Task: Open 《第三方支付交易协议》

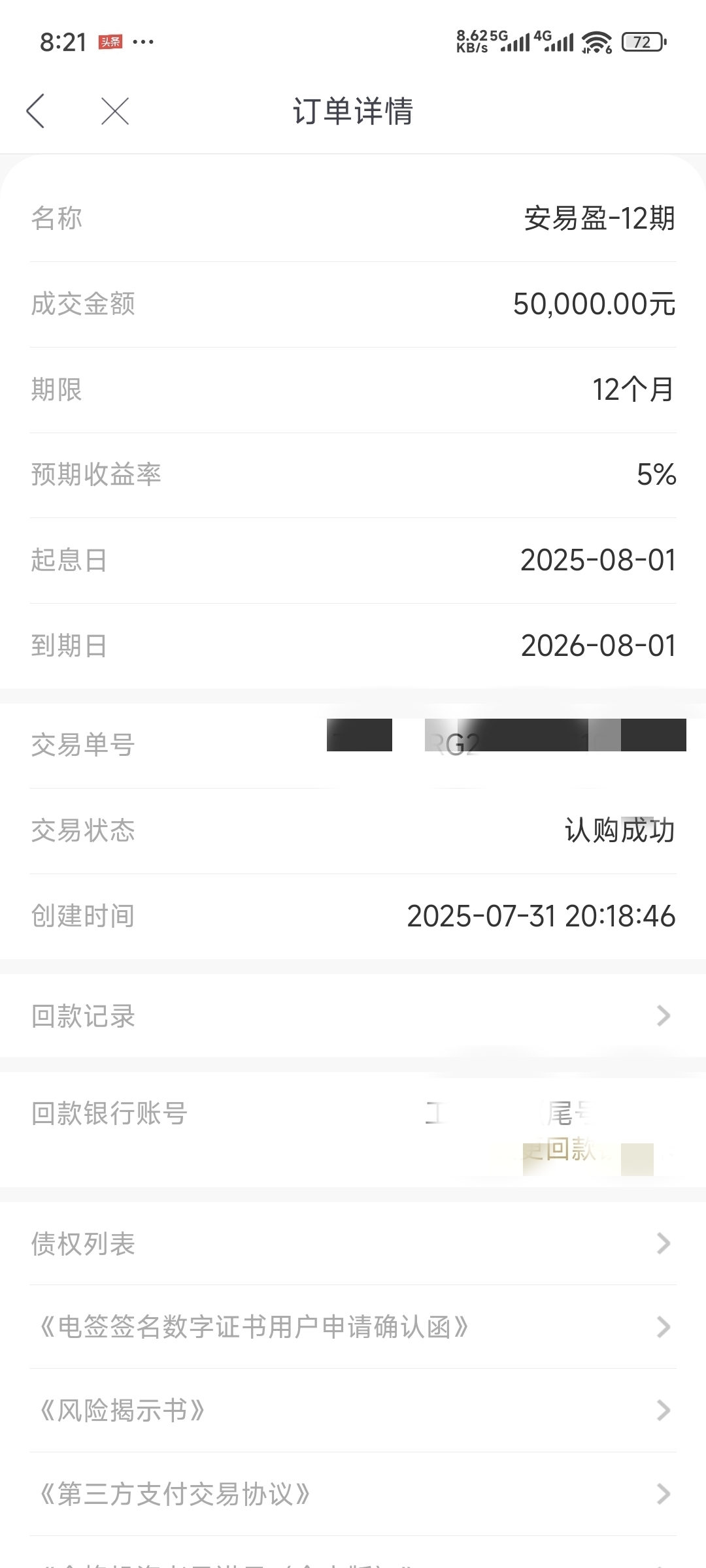Action: coord(353,1494)
